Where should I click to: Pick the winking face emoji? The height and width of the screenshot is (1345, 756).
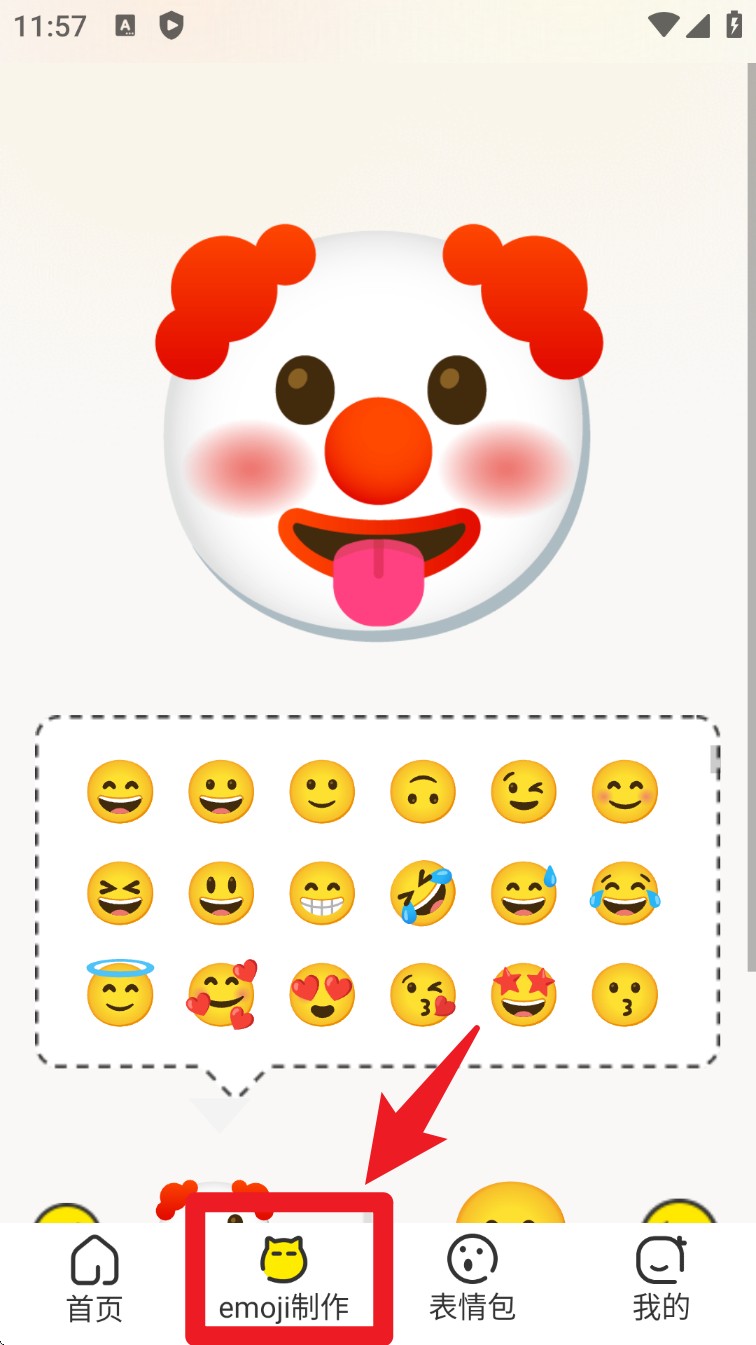point(523,792)
